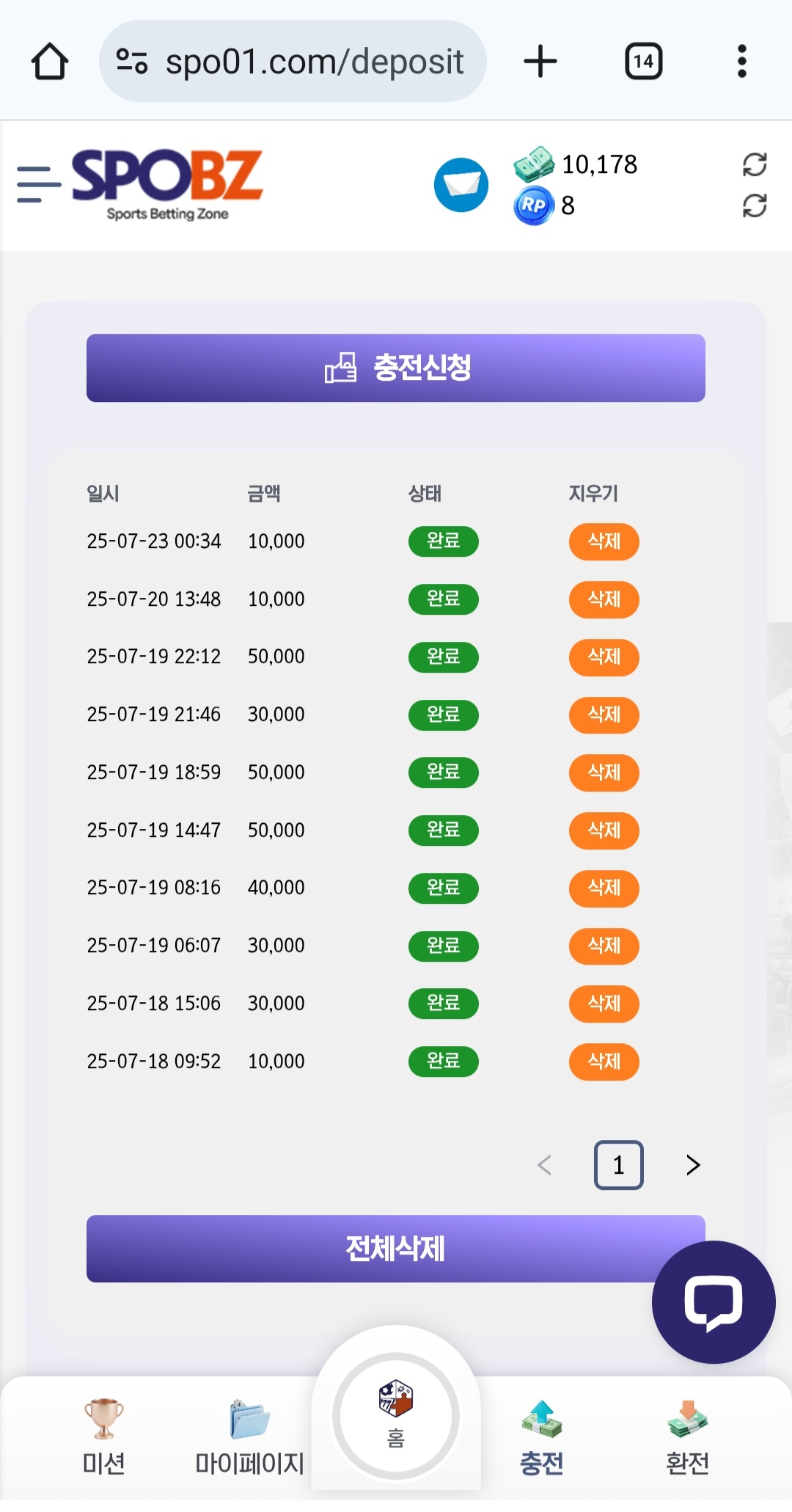The width and height of the screenshot is (792, 1512).
Task: Delete the 25-07-19 22:12 deposit record
Action: click(604, 657)
